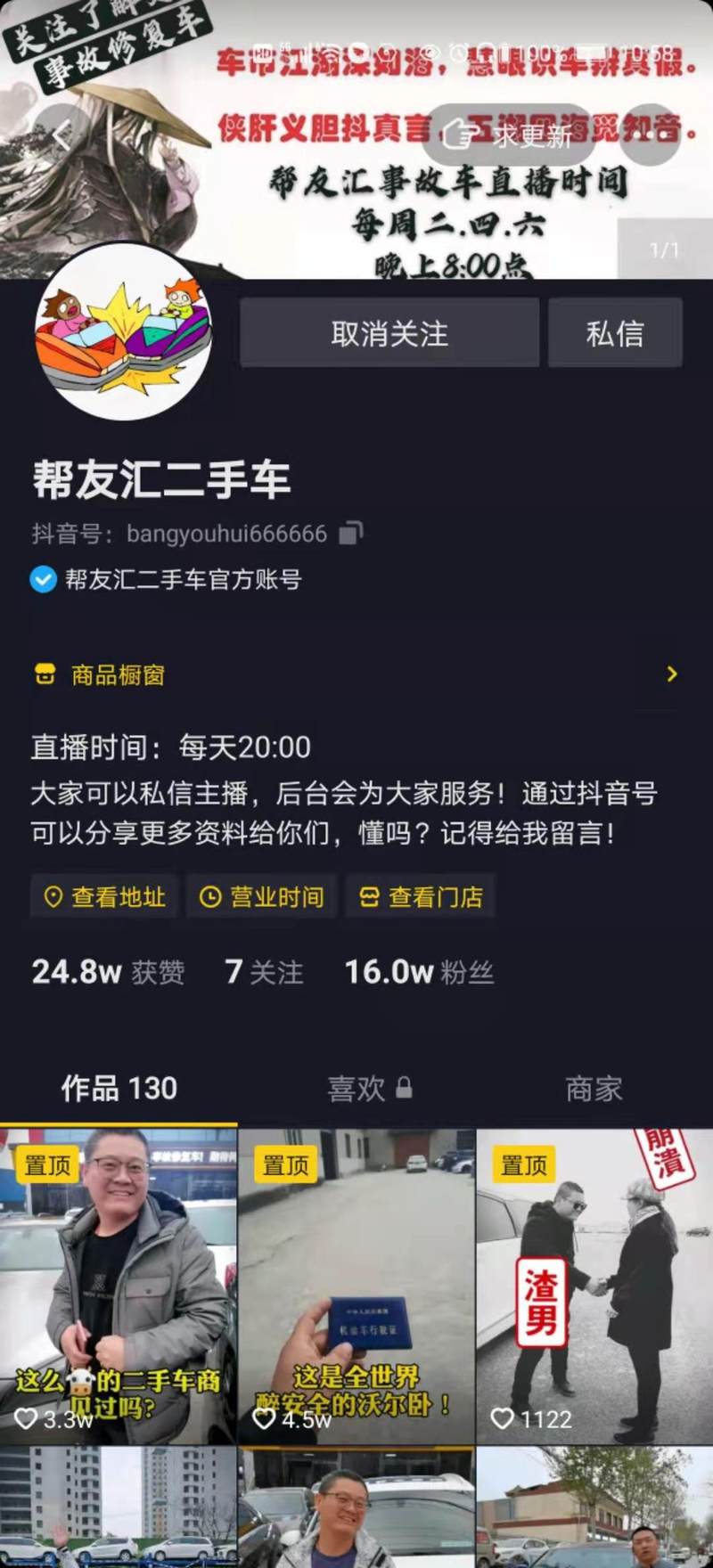Tap the store icon on 查看门店
713x1568 pixels.
tap(370, 896)
